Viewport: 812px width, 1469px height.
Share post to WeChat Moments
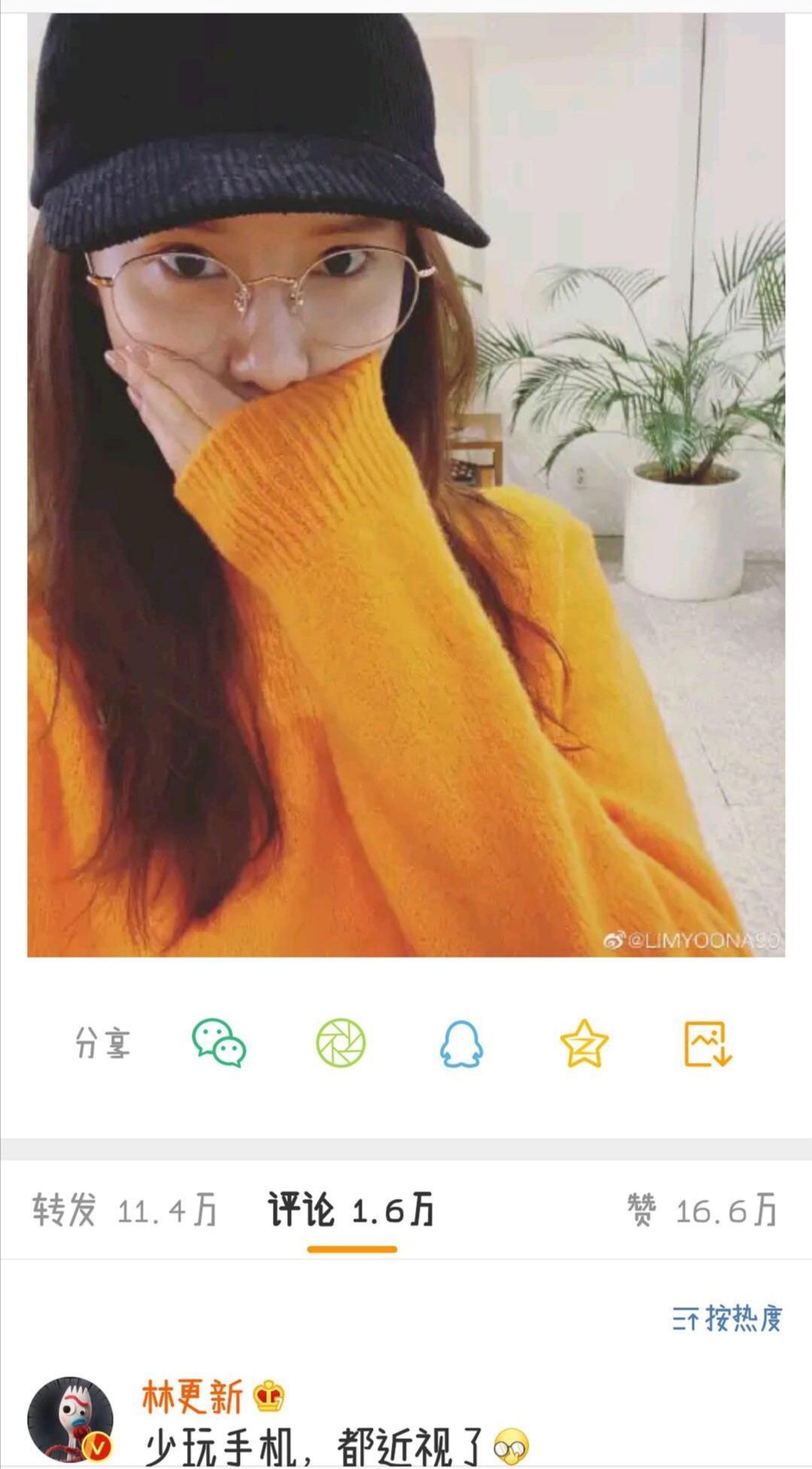[341, 1043]
